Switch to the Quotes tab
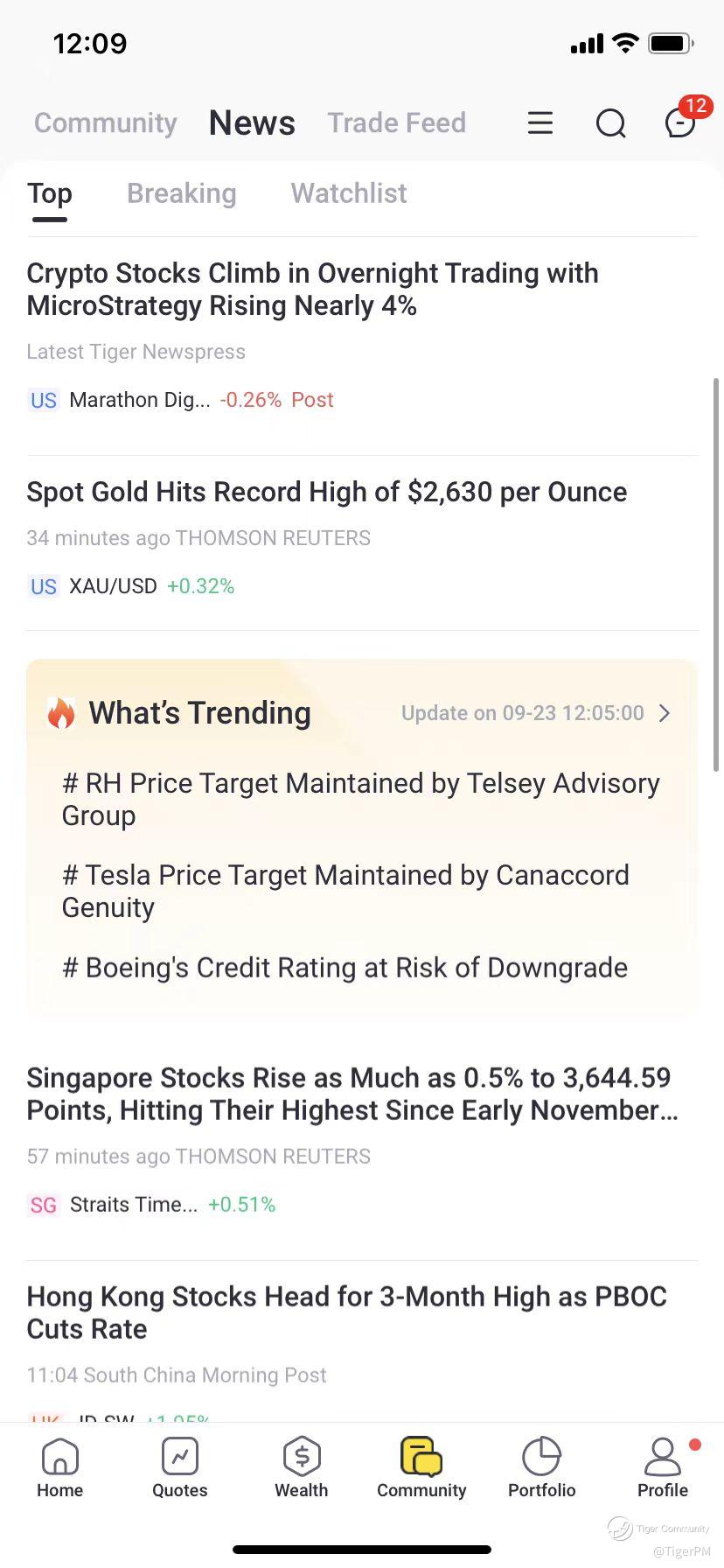Screen dimensions: 724x1568 (x=180, y=1468)
